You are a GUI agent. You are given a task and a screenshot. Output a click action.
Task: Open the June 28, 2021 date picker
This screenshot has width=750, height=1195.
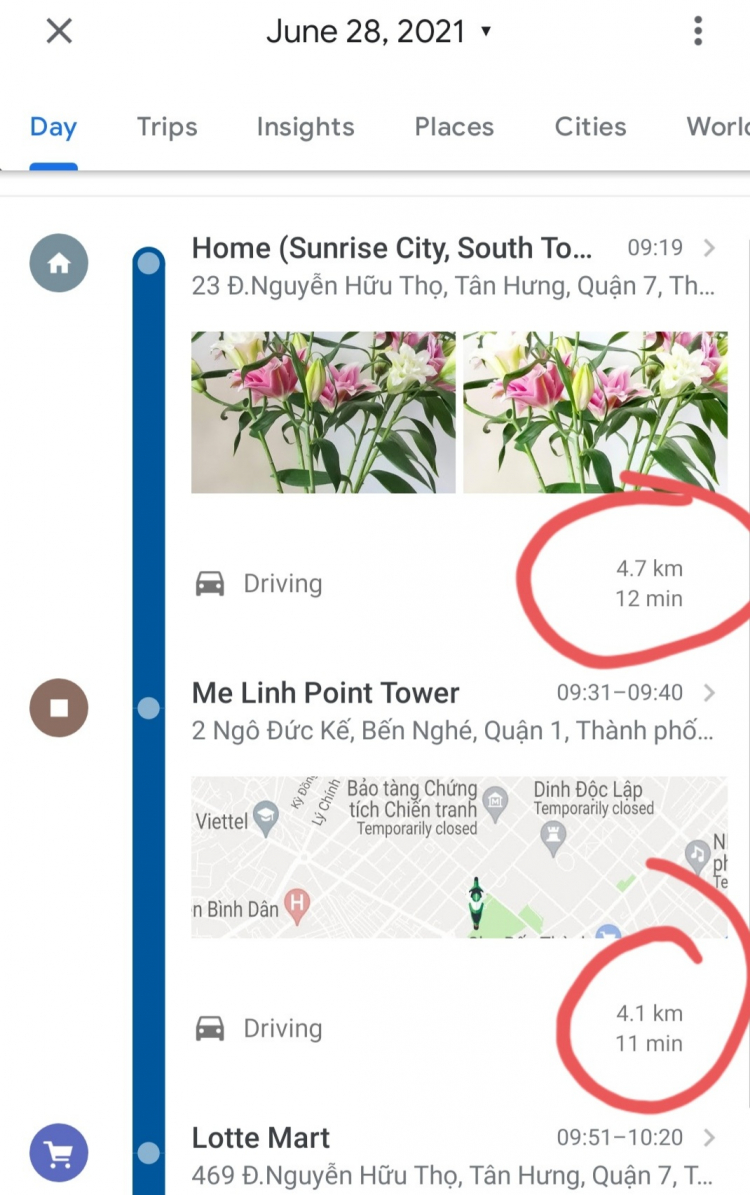pyautogui.click(x=379, y=32)
